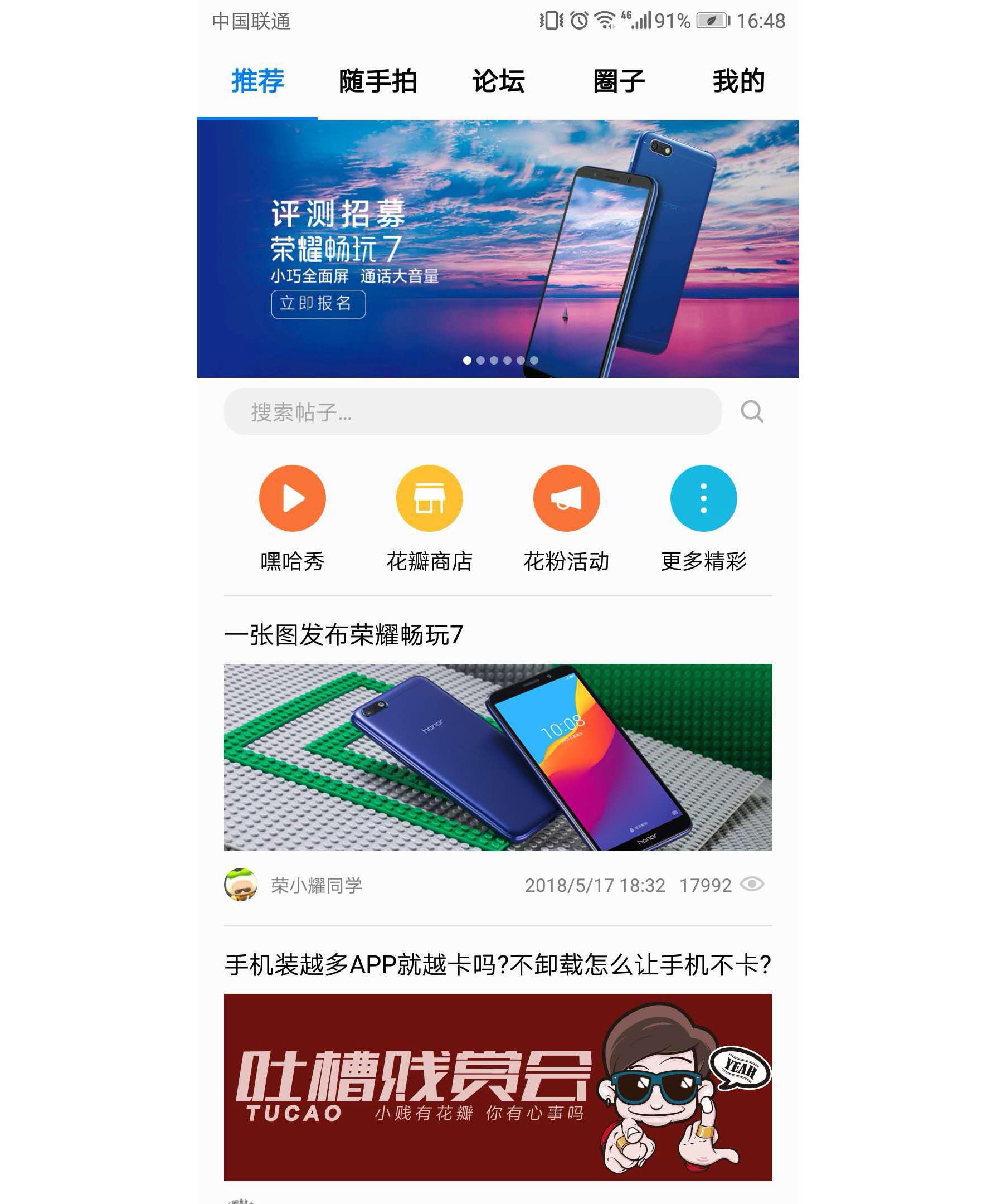Screen dimensions: 997x1204
Task: Go to the 圈子 tab
Action: click(x=619, y=81)
